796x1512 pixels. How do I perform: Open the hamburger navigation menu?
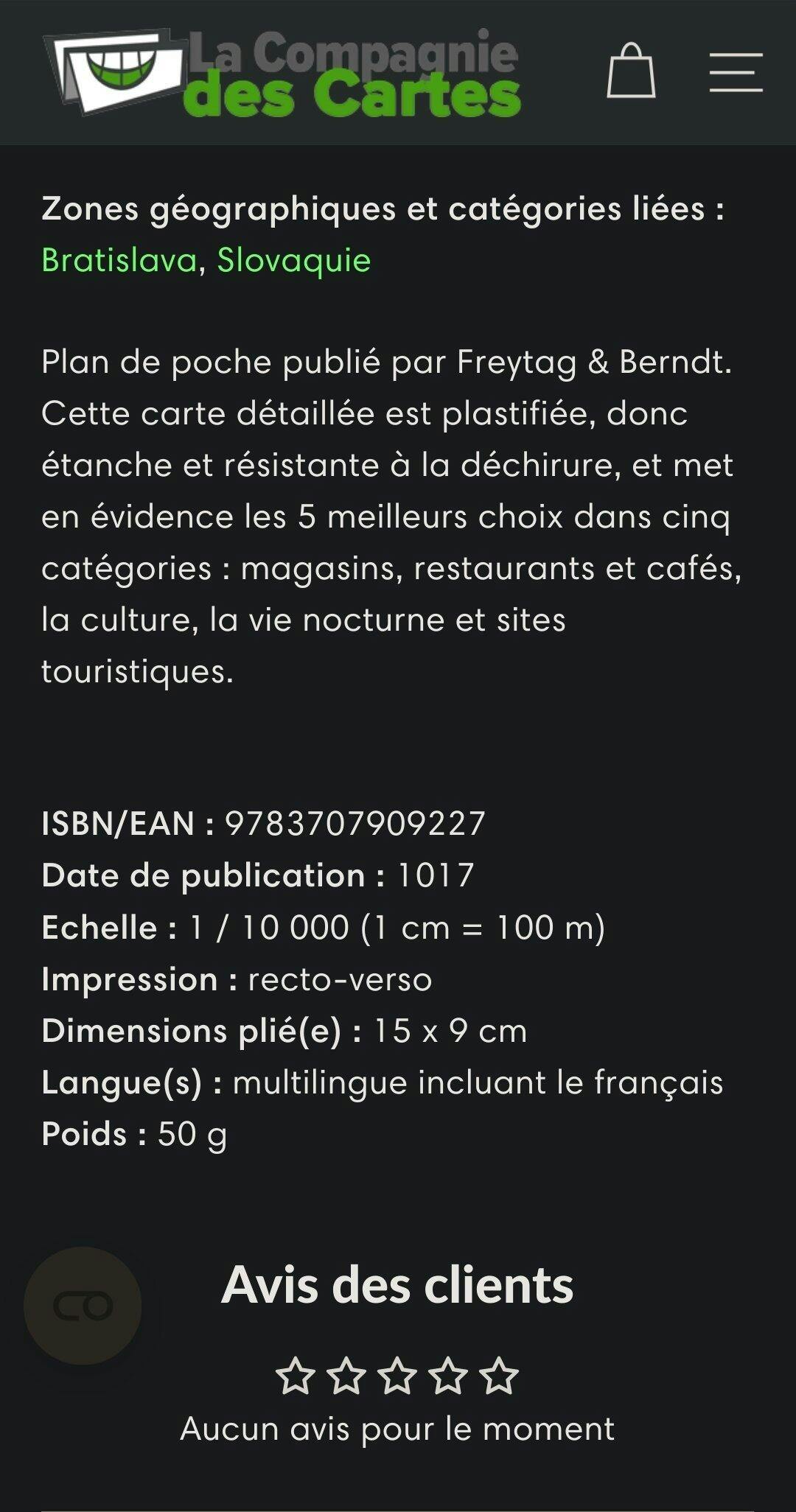[x=736, y=72]
